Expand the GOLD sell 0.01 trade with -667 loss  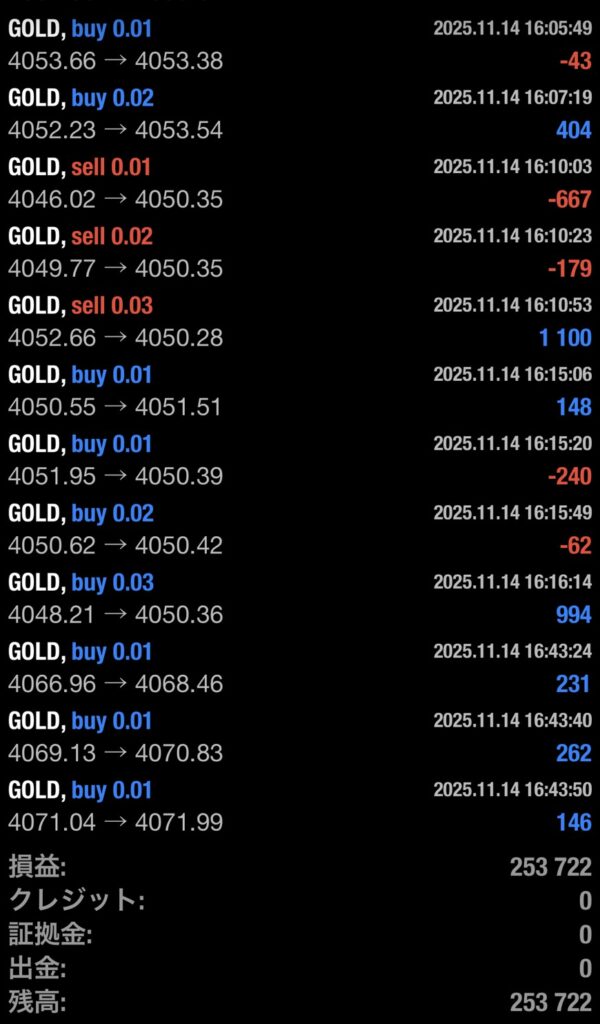pyautogui.click(x=300, y=183)
